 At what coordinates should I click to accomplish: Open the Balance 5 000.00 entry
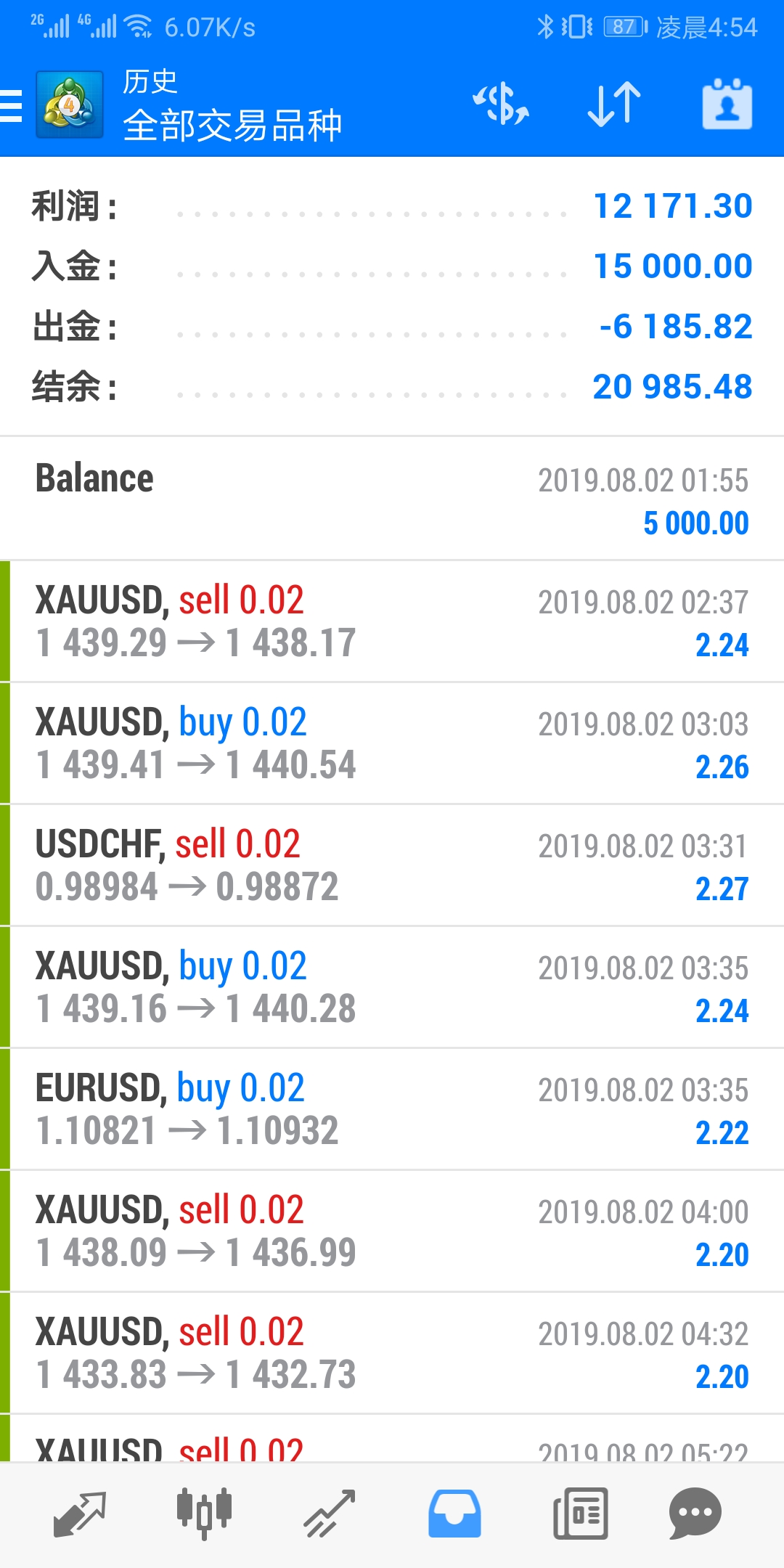[392, 499]
